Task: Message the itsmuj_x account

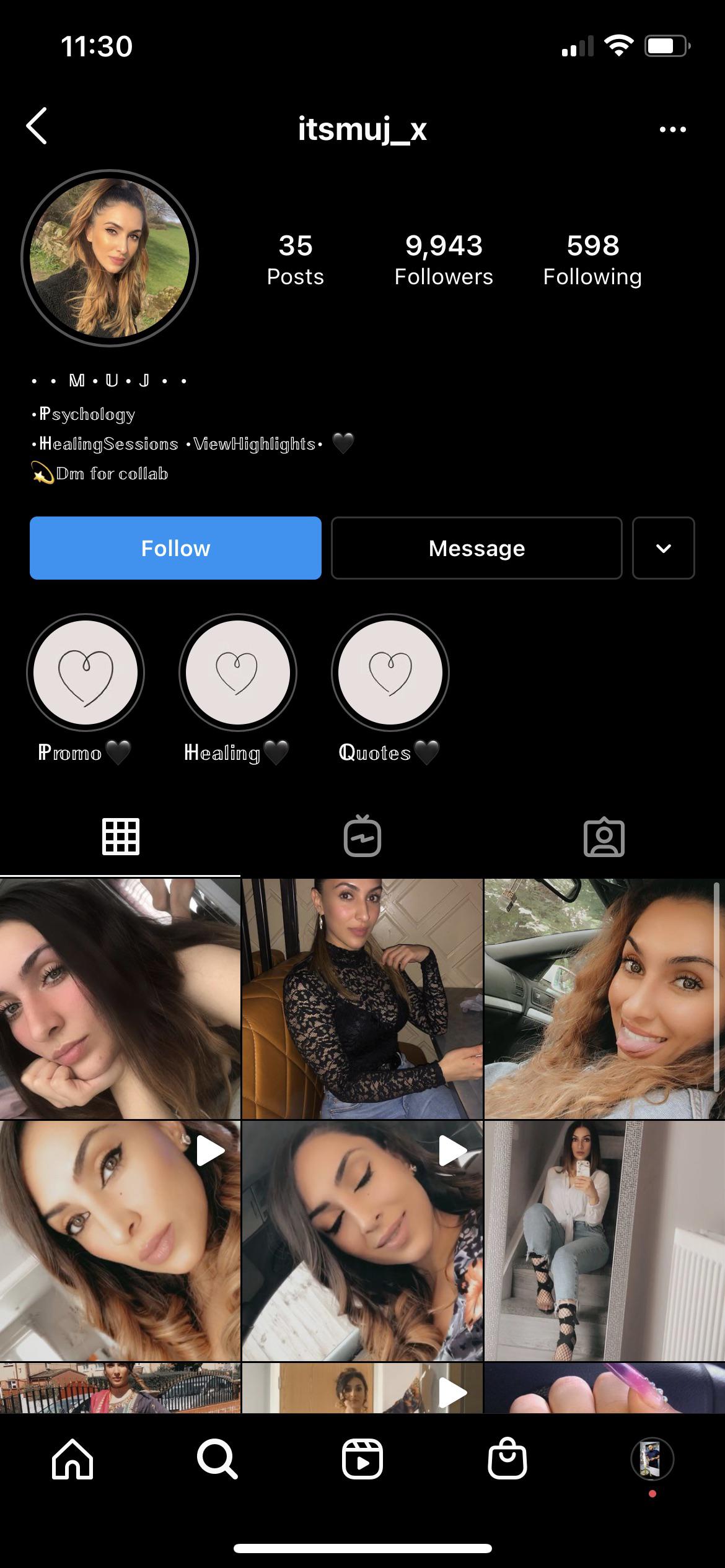Action: click(x=476, y=548)
